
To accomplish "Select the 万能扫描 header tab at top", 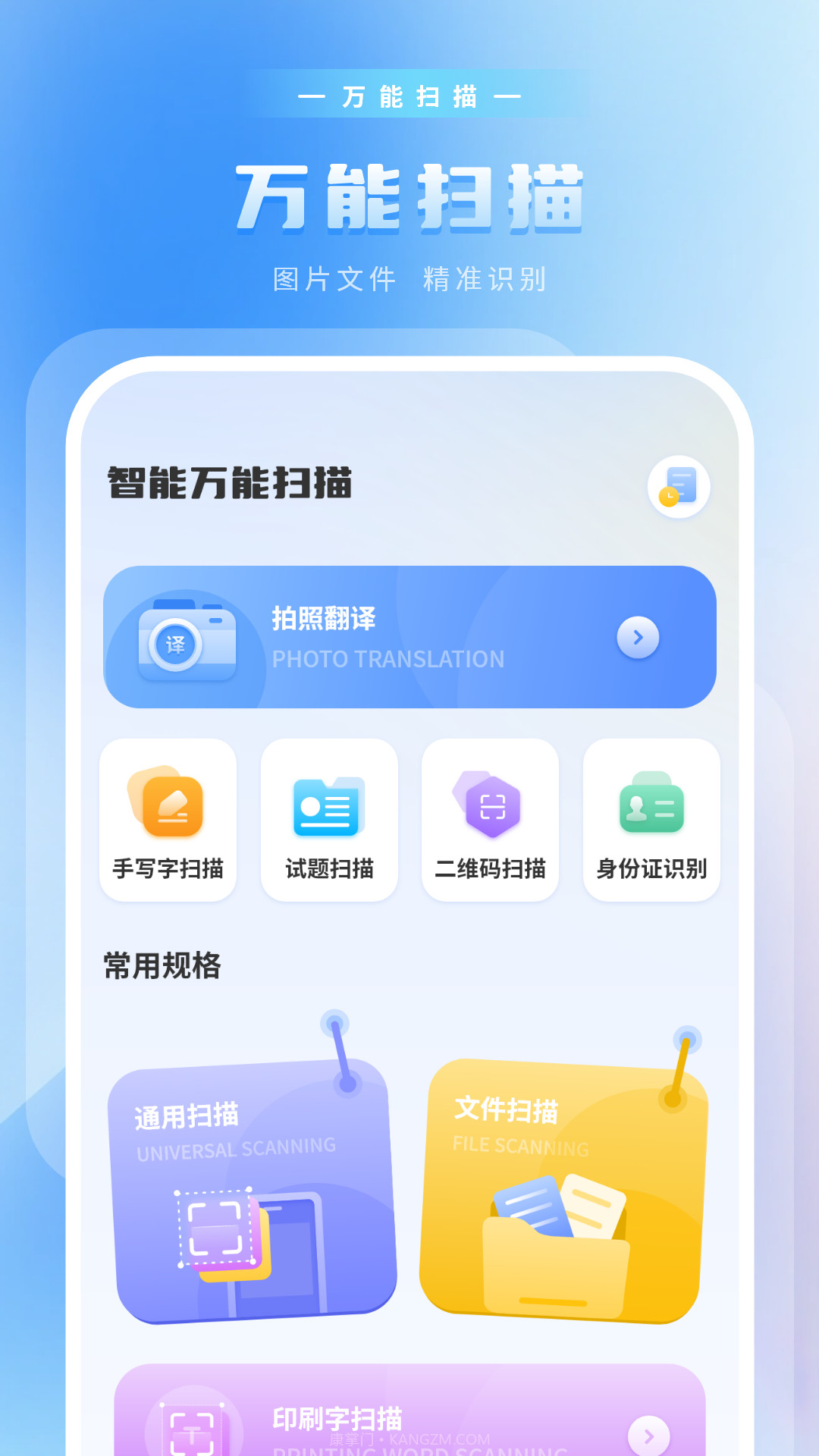I will 409,96.
